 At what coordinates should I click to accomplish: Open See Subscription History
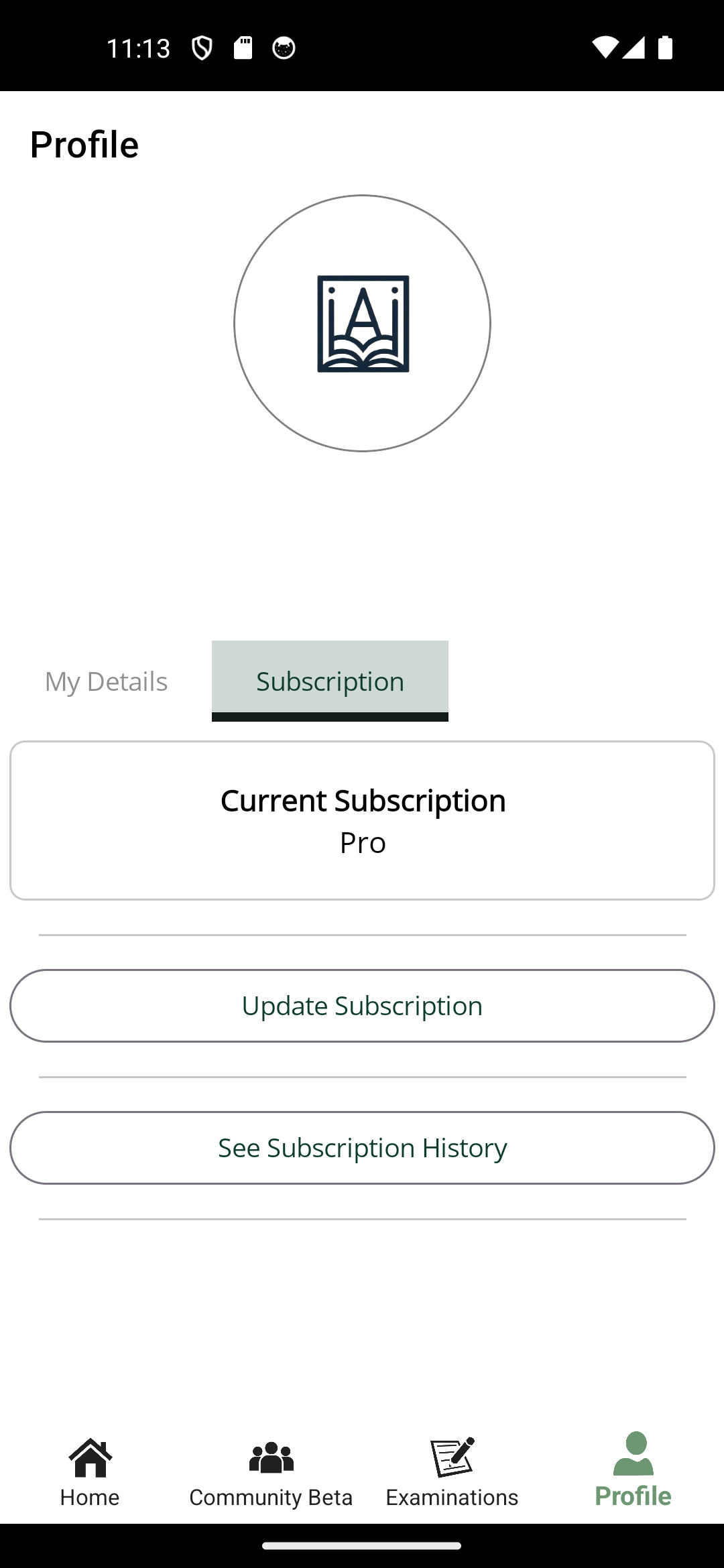[x=362, y=1148]
